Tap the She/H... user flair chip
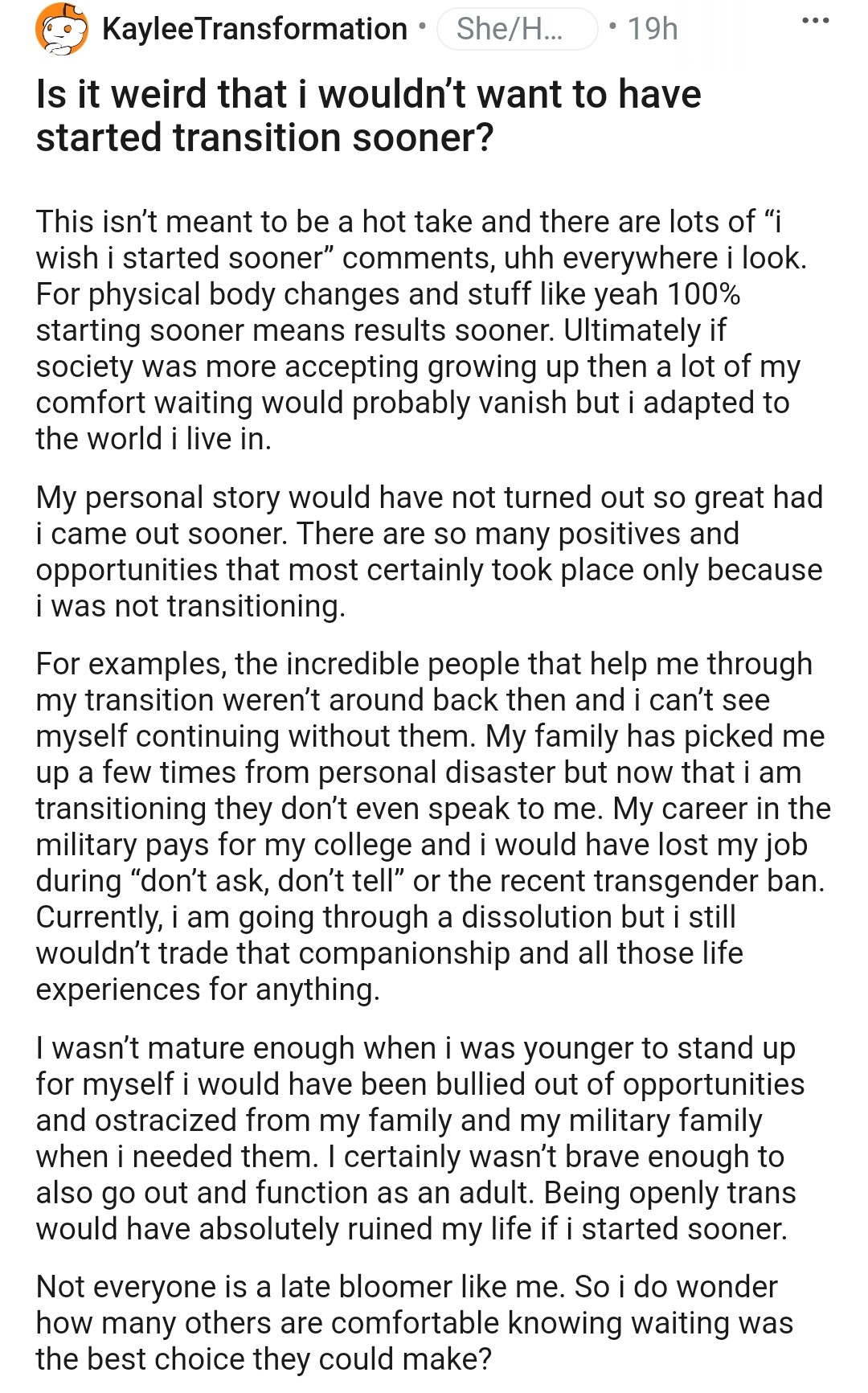The height and width of the screenshot is (1393, 868). pos(518,29)
